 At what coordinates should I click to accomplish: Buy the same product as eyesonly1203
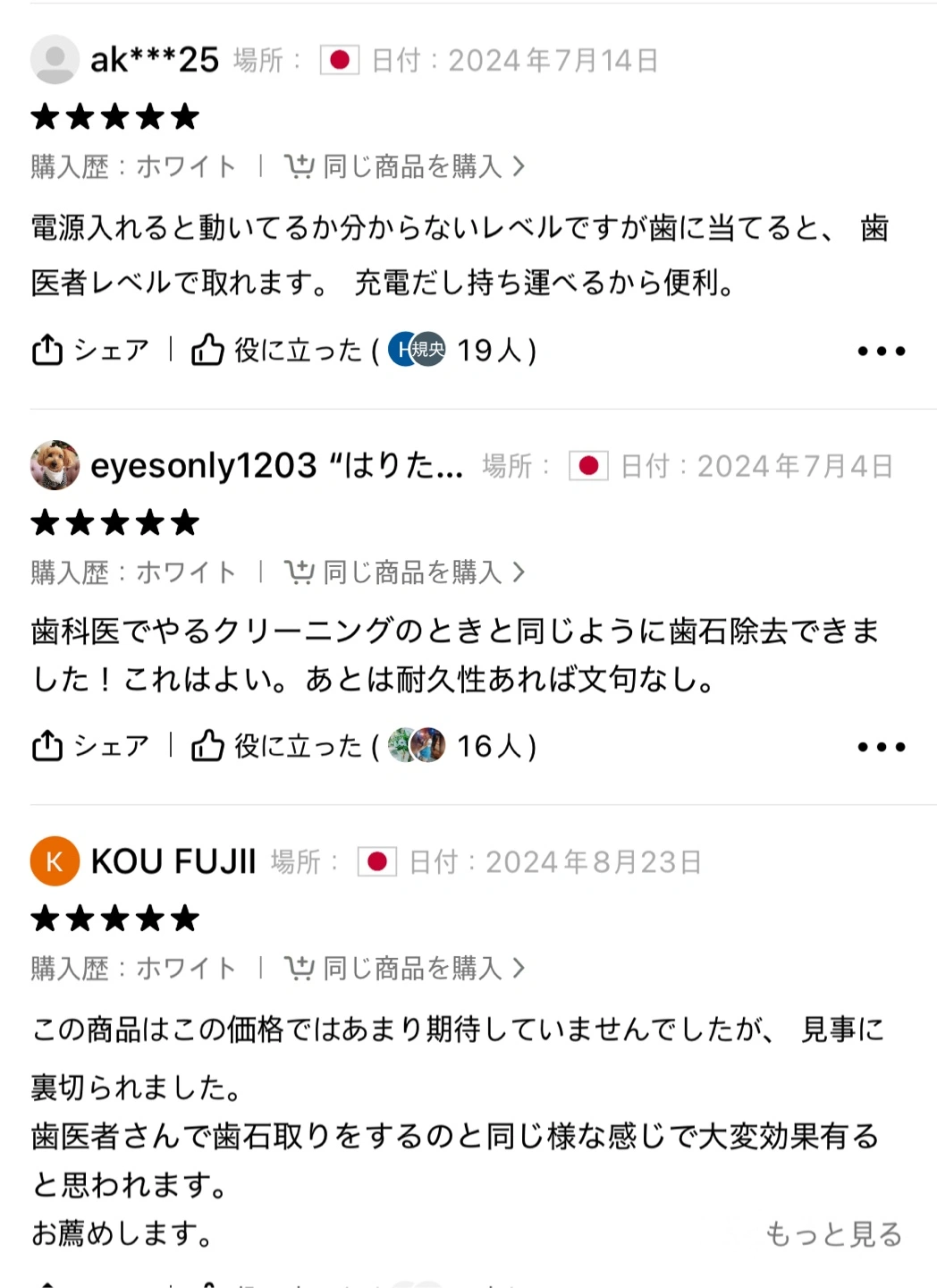404,572
